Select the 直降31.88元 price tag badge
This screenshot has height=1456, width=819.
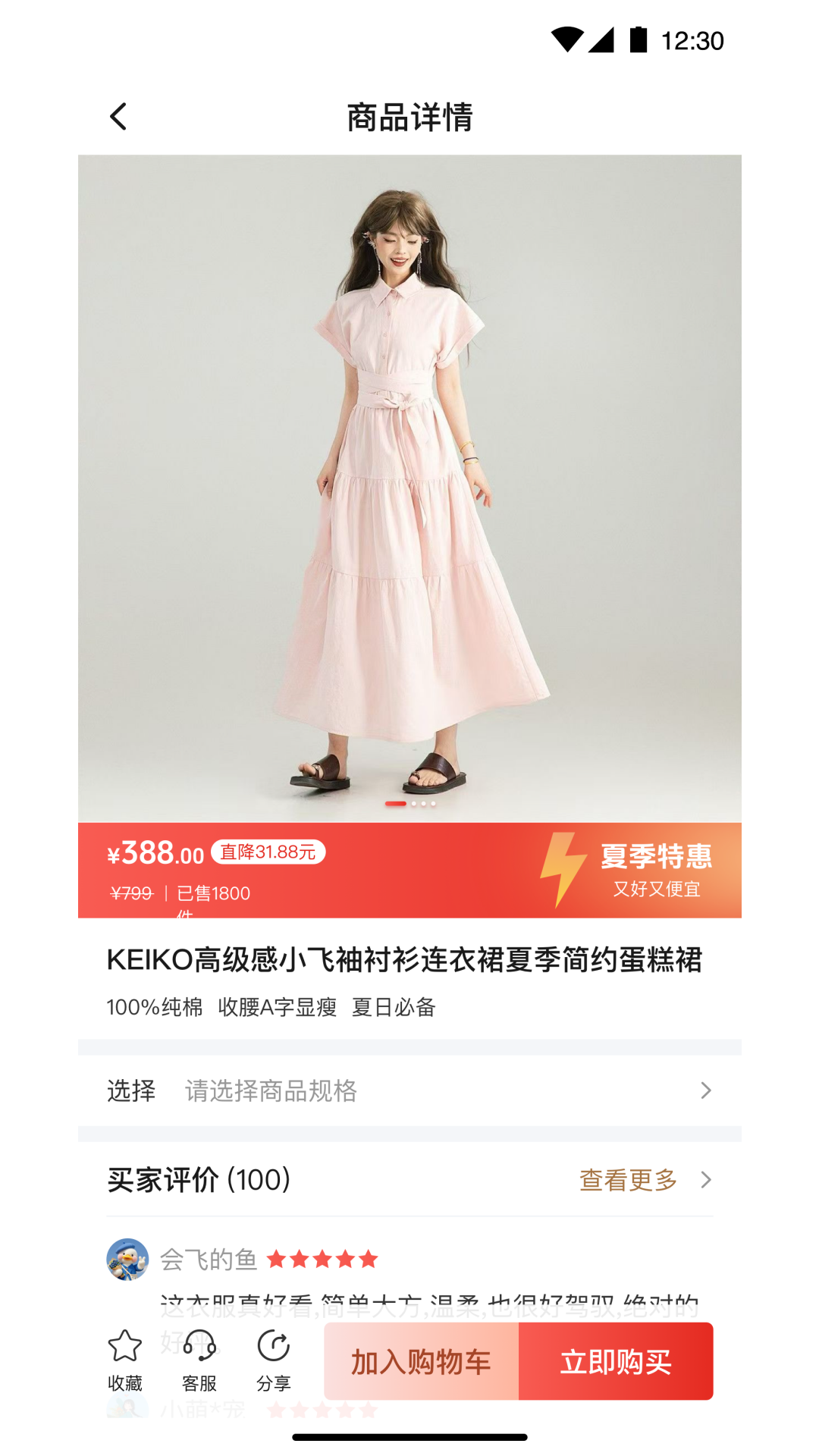pos(269,851)
